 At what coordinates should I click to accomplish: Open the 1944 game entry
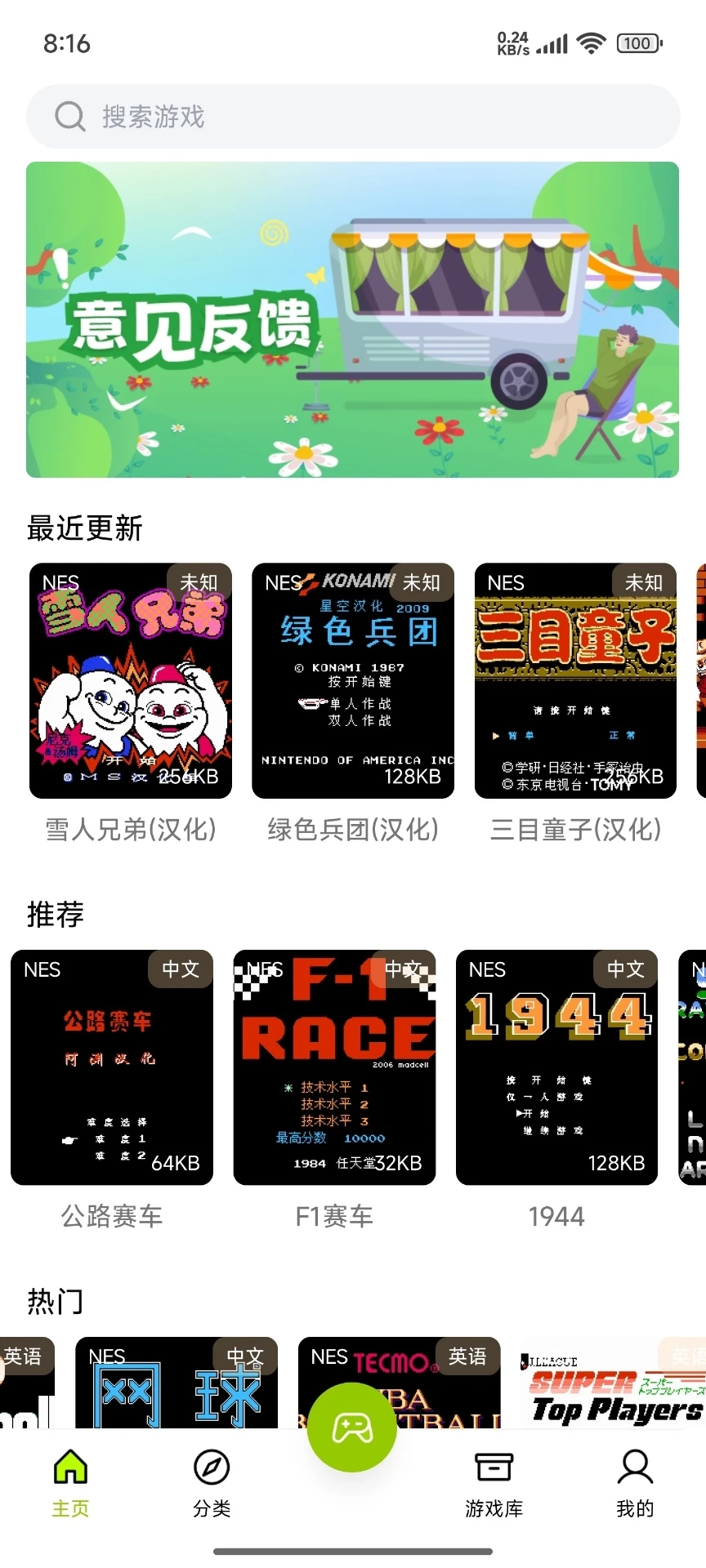pyautogui.click(x=556, y=1067)
